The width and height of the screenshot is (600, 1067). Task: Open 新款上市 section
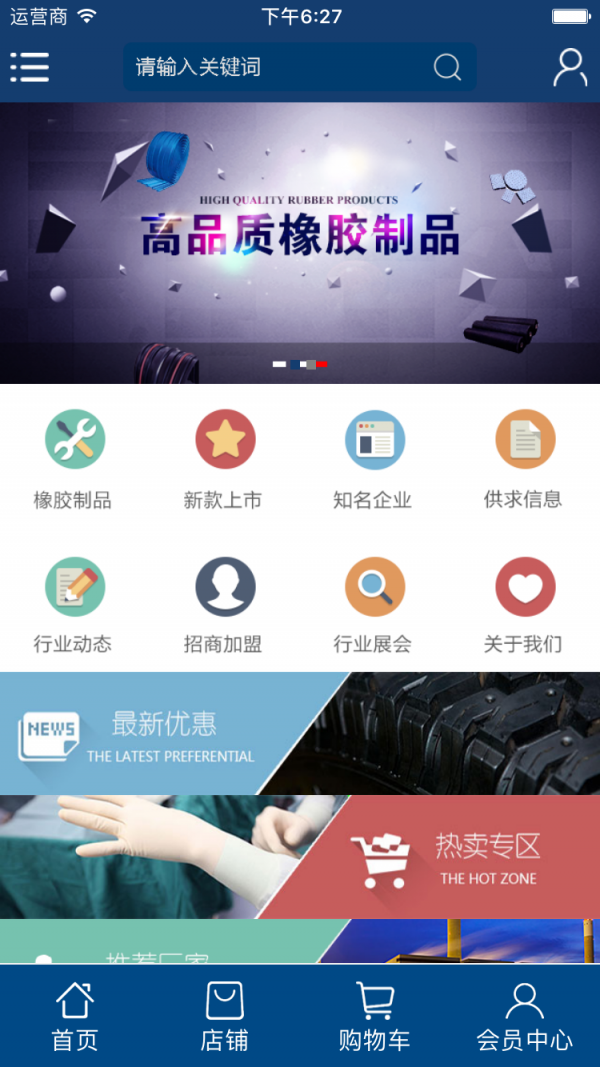point(225,460)
